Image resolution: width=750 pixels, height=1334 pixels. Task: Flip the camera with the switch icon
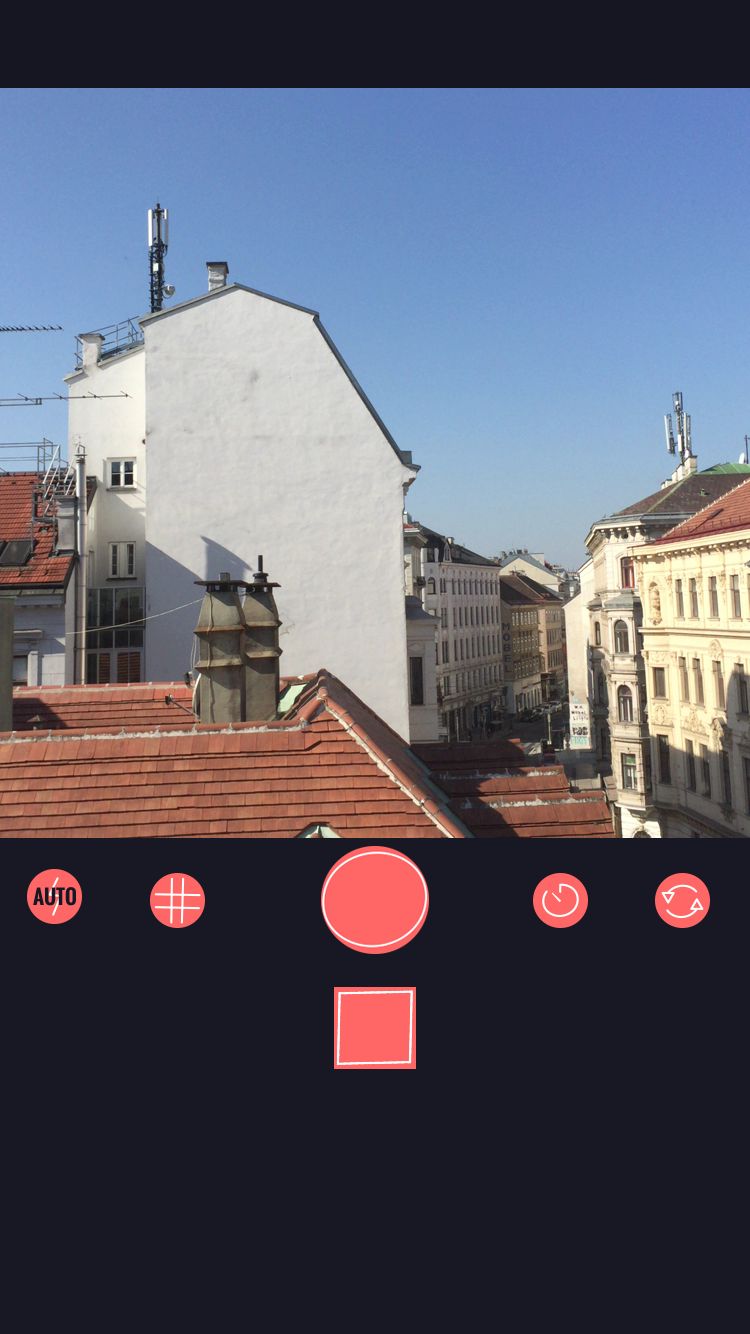coord(682,900)
